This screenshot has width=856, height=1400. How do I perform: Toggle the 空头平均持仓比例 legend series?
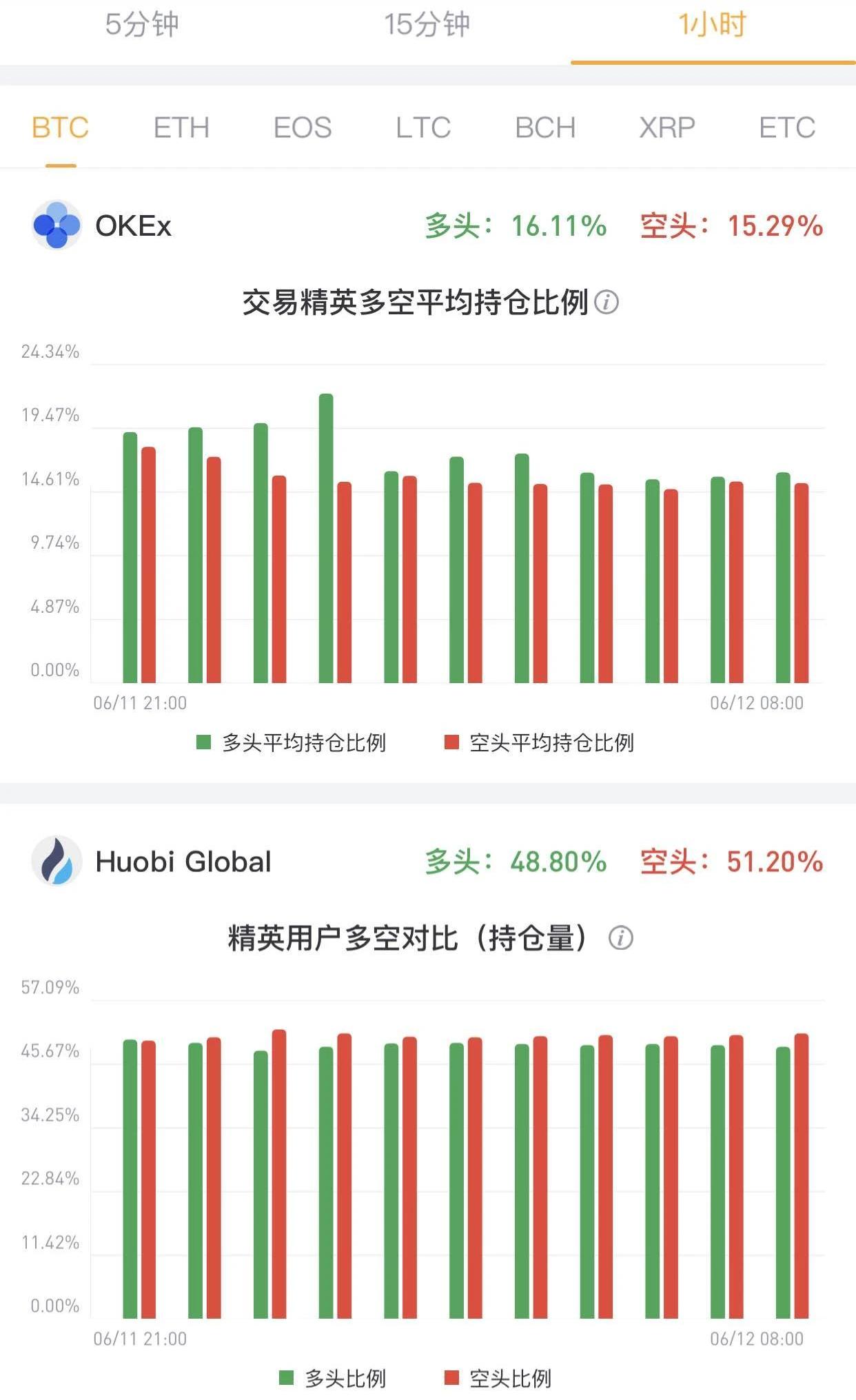coord(539,742)
